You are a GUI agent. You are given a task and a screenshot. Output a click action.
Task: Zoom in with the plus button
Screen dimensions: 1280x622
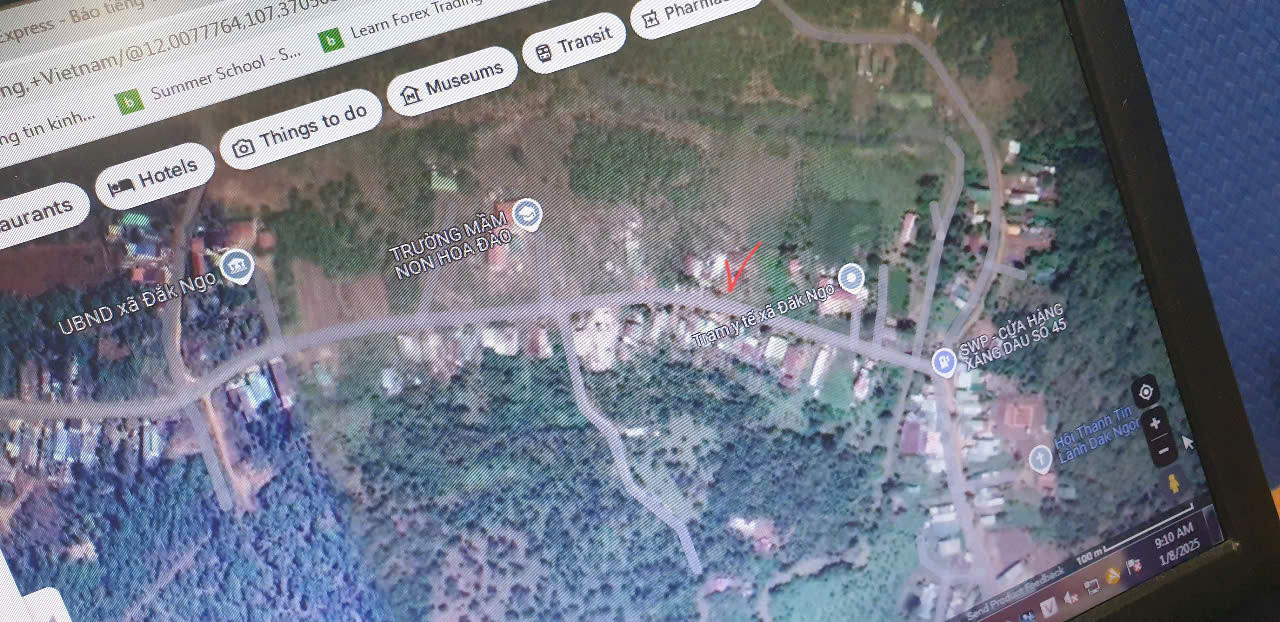1154,423
